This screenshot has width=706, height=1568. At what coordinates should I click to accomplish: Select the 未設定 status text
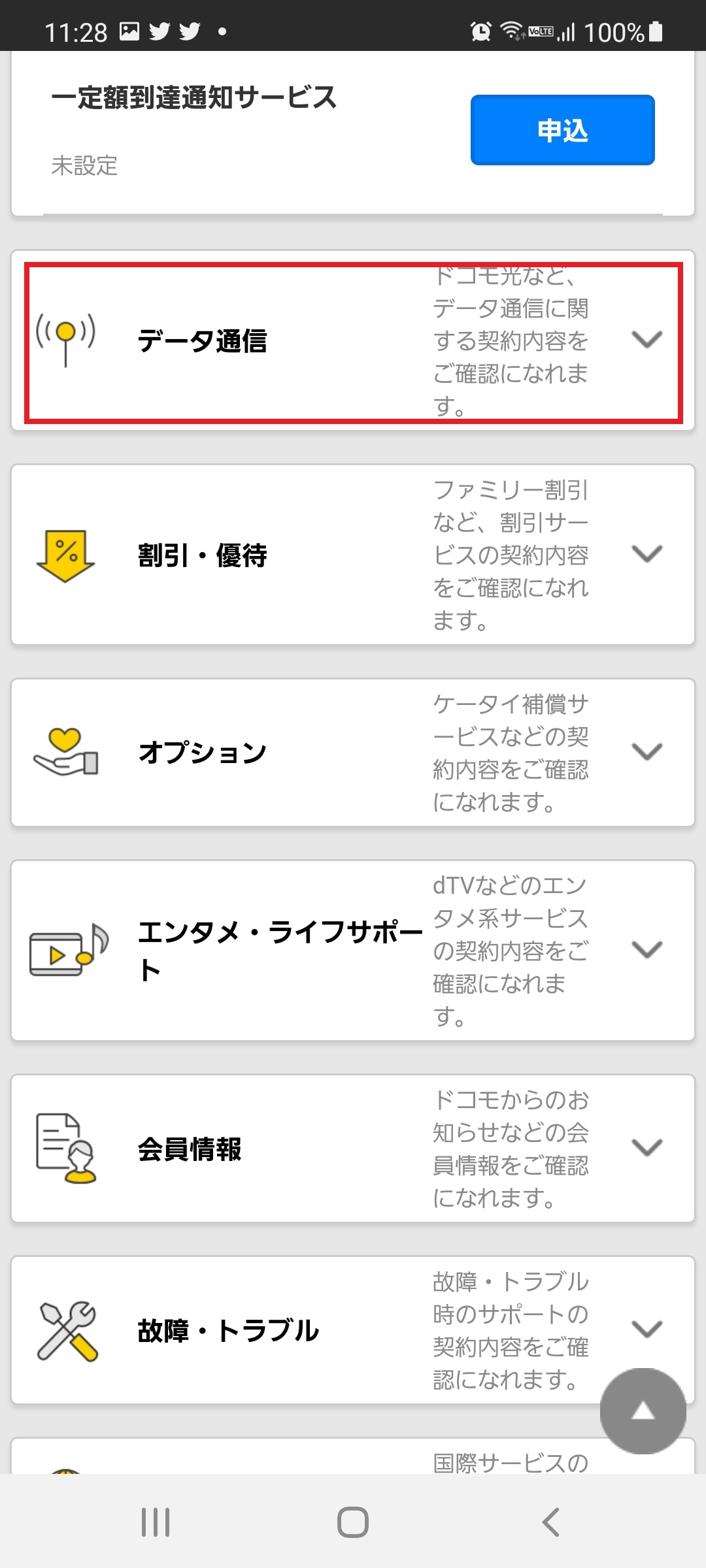[x=85, y=167]
